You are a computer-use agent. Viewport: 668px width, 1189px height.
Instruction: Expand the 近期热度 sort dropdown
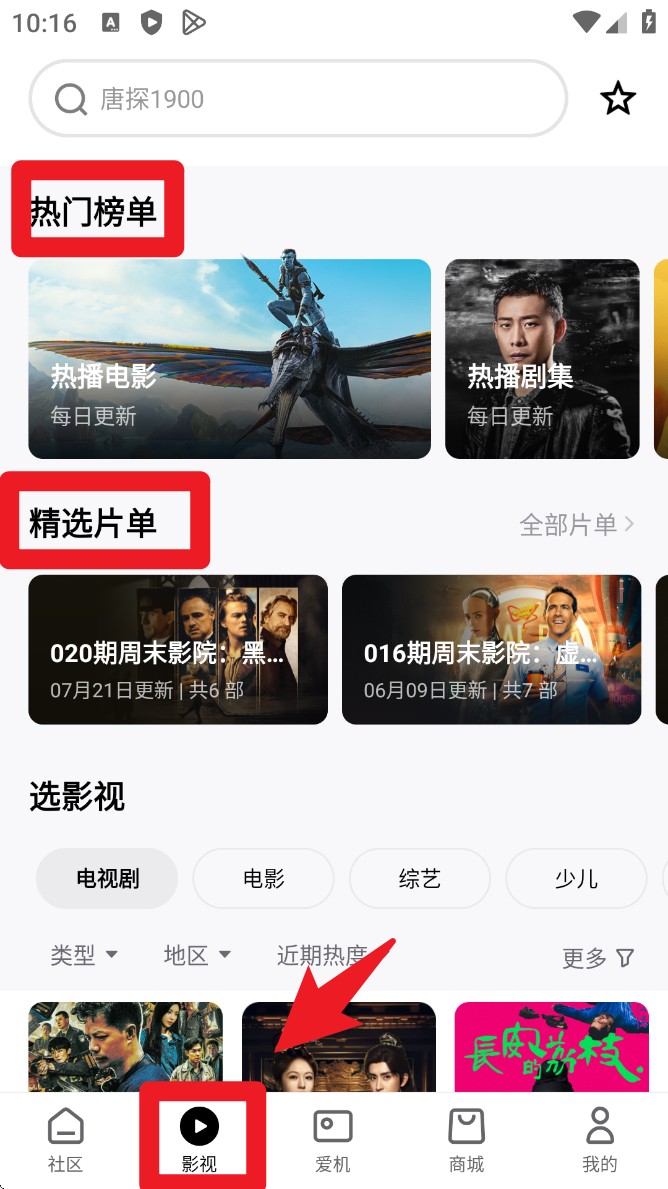[322, 956]
